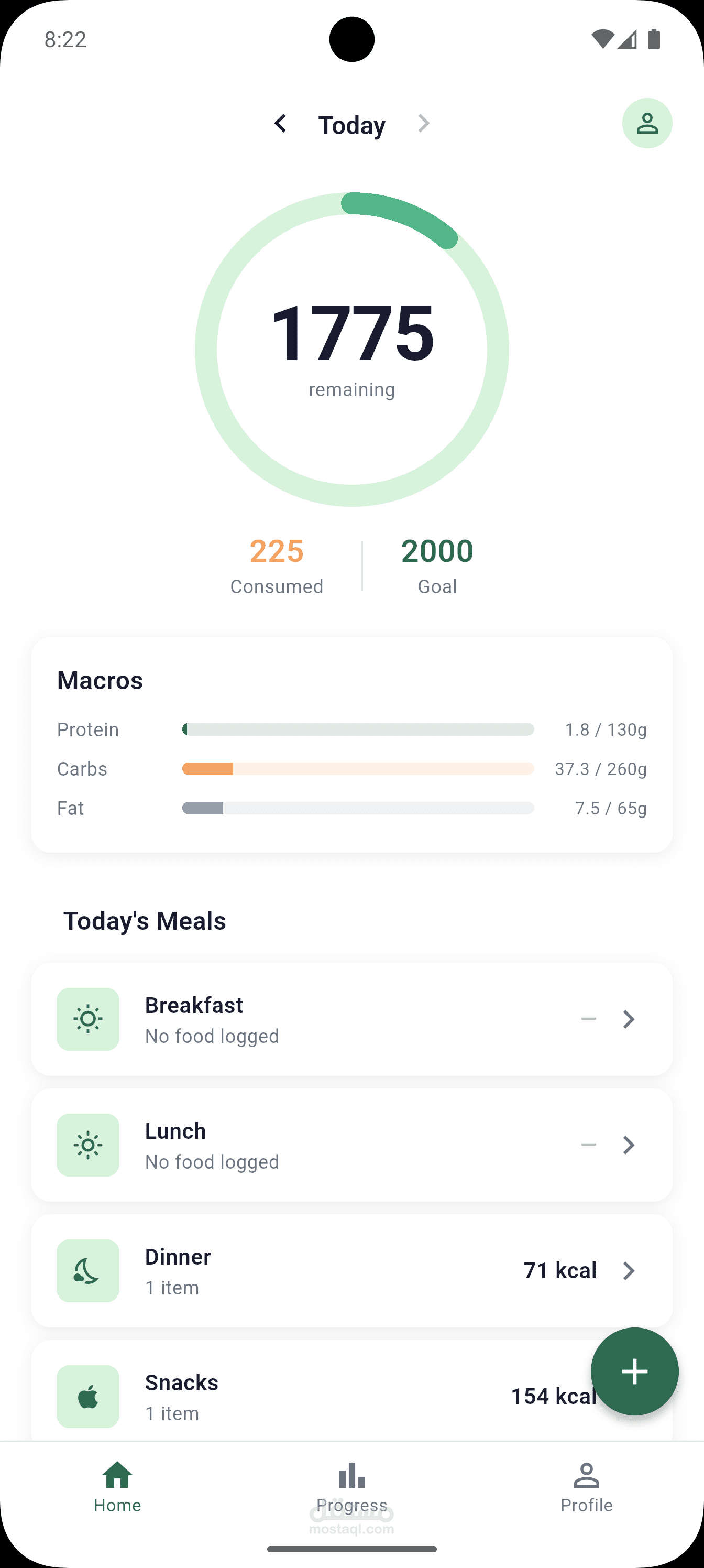Tap the green plus floating action button

[635, 1371]
